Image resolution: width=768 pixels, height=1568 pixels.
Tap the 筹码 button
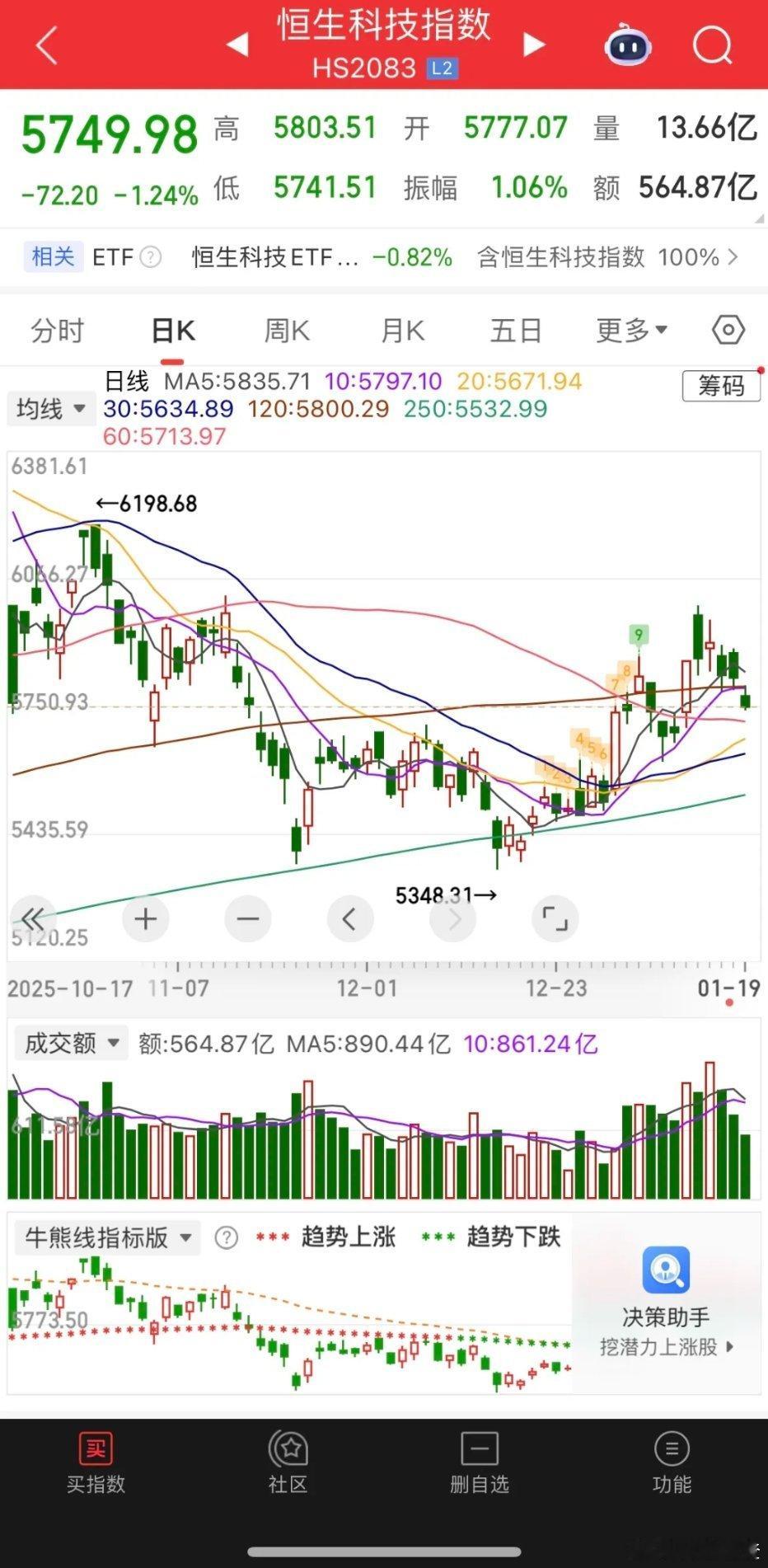(x=721, y=386)
